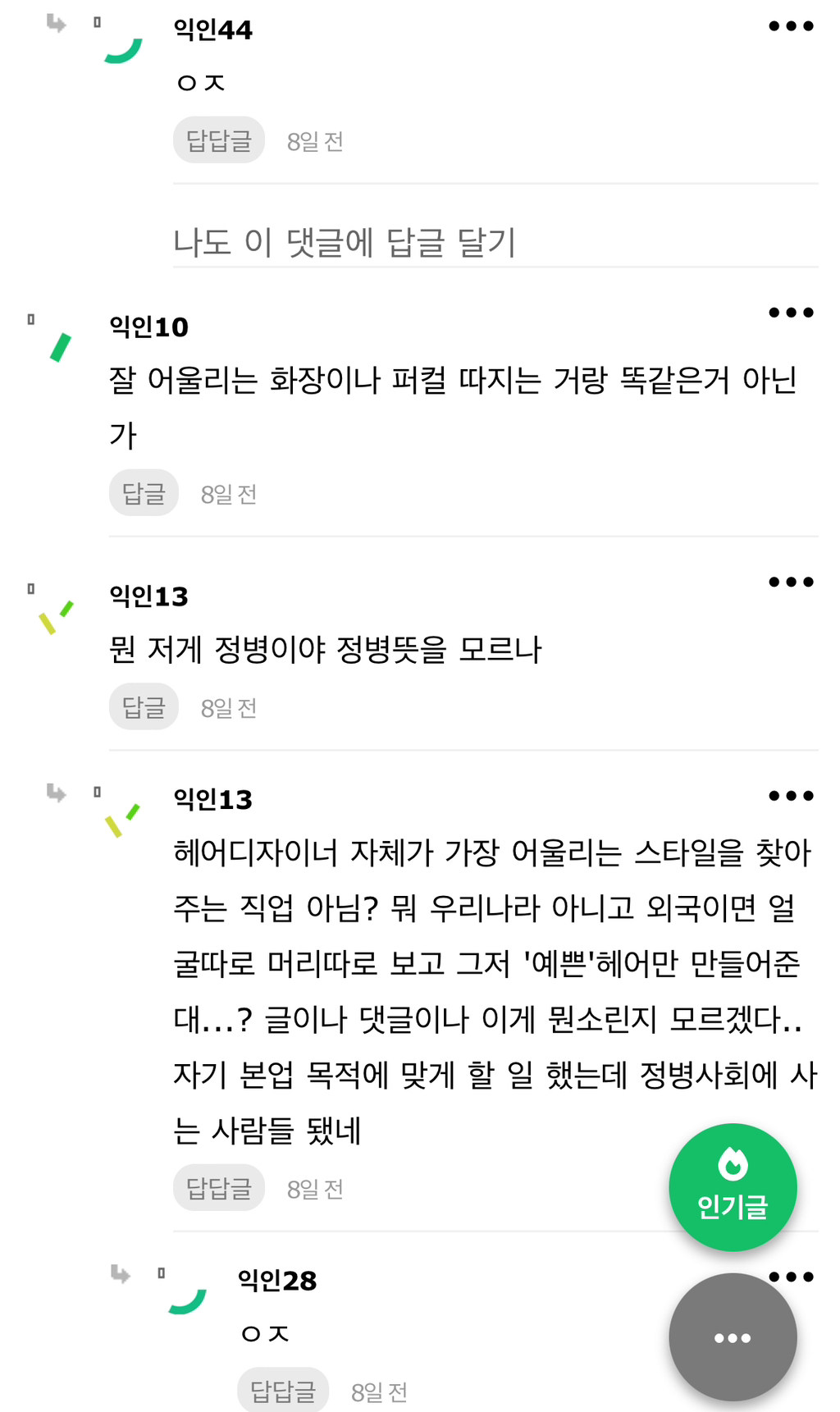This screenshot has height=1412, width=840.
Task: Open the options menu on 익인44's comment
Action: click(x=790, y=25)
